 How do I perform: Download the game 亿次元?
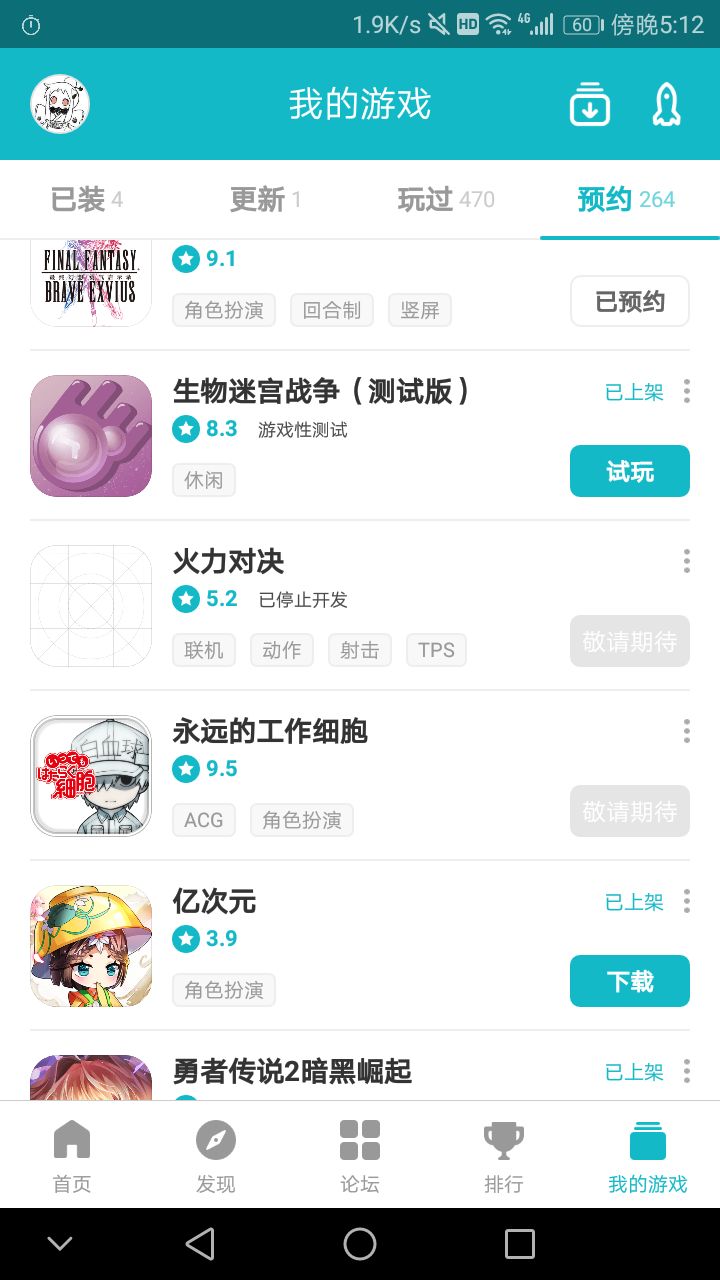coord(630,981)
